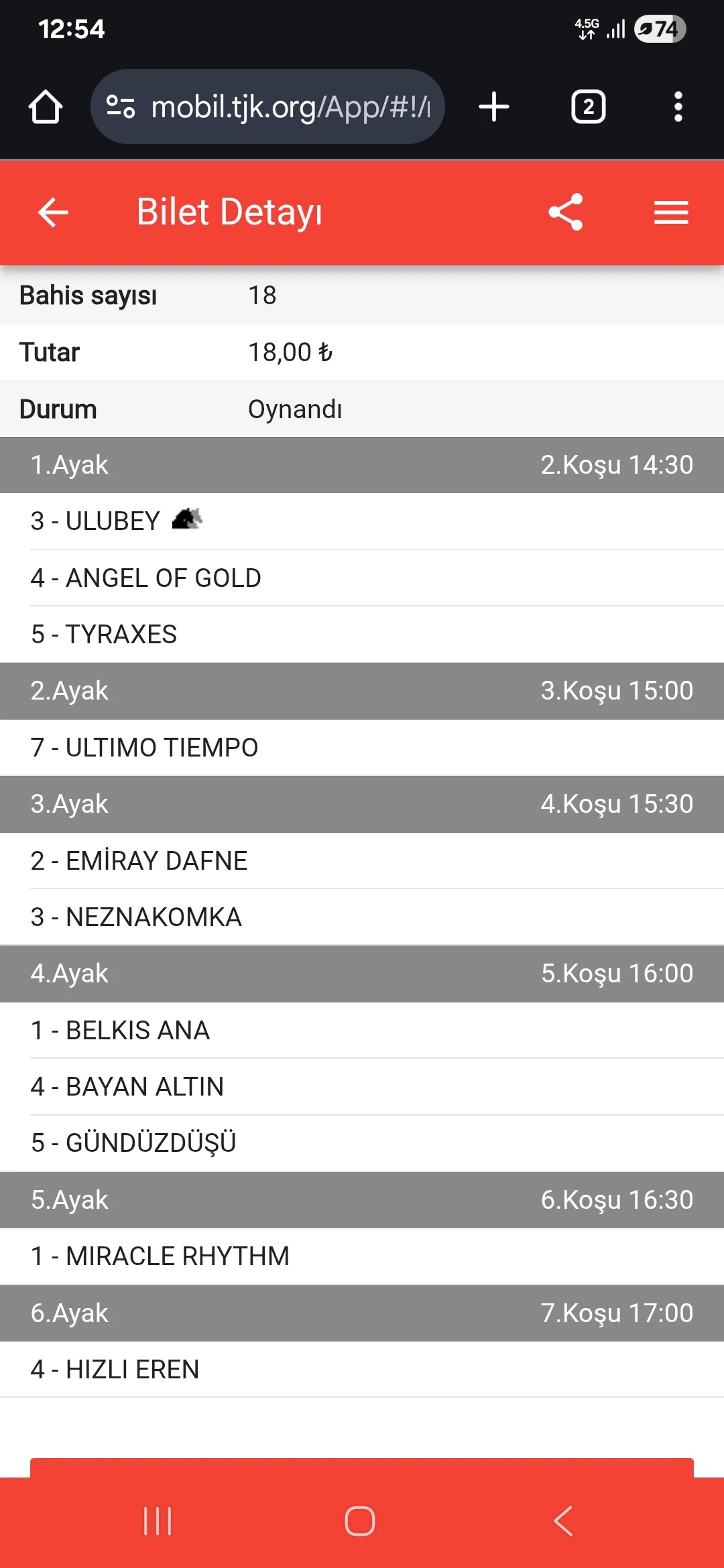Image resolution: width=724 pixels, height=1568 pixels.
Task: Go back from Bilet Detayı
Action: (54, 213)
